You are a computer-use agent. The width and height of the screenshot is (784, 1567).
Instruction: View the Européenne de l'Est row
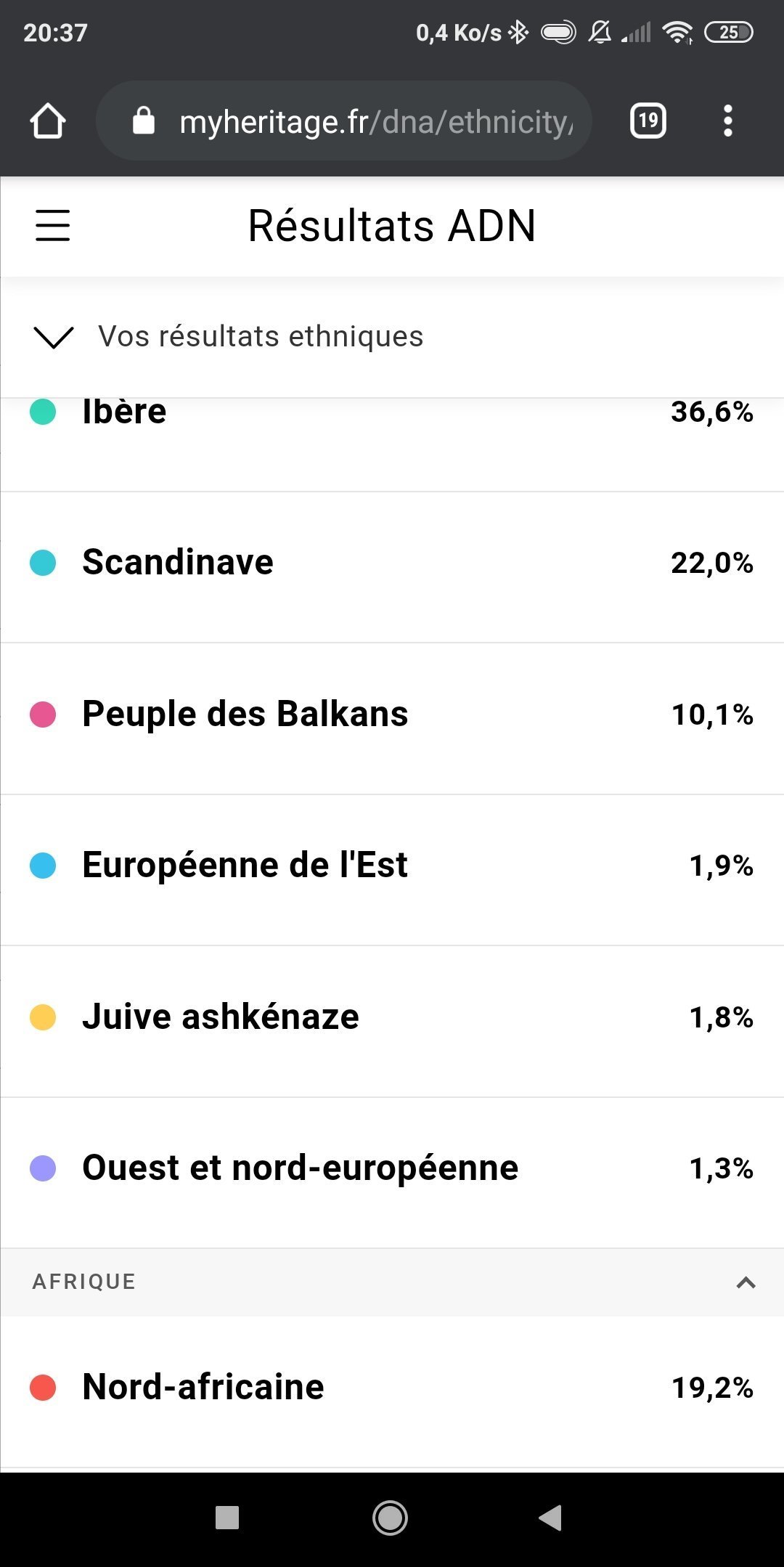coord(392,870)
